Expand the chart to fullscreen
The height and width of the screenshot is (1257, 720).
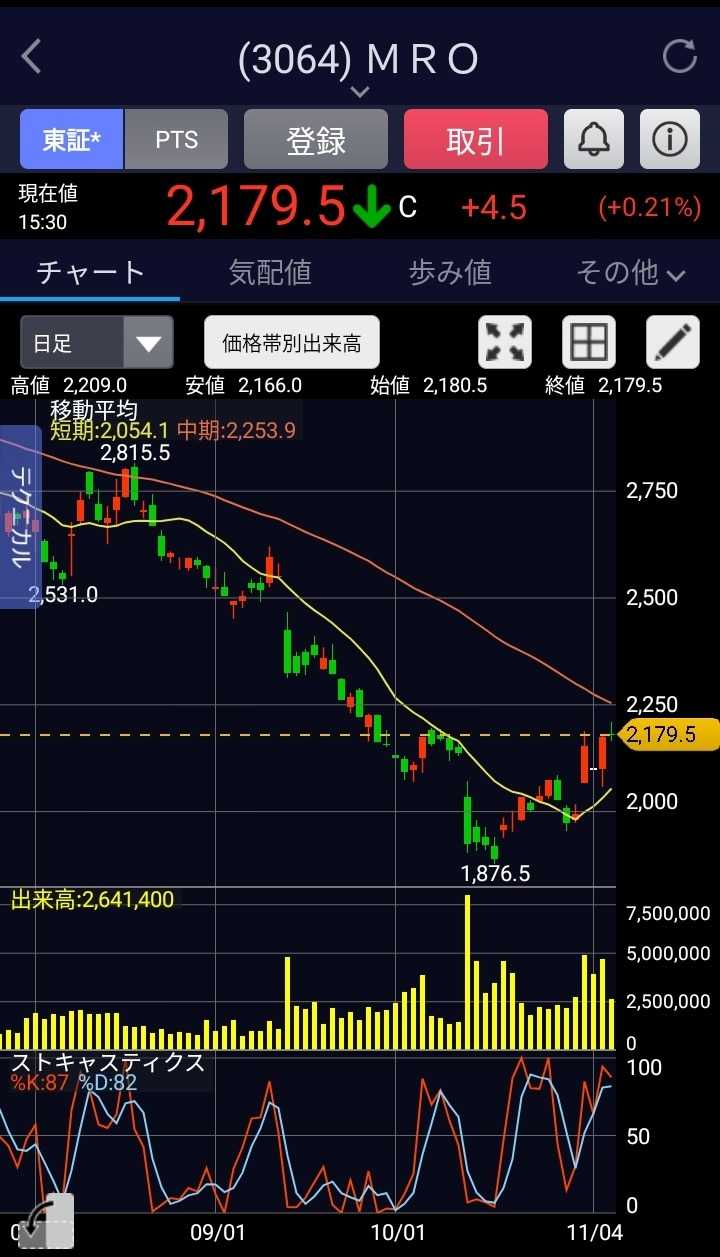click(506, 343)
